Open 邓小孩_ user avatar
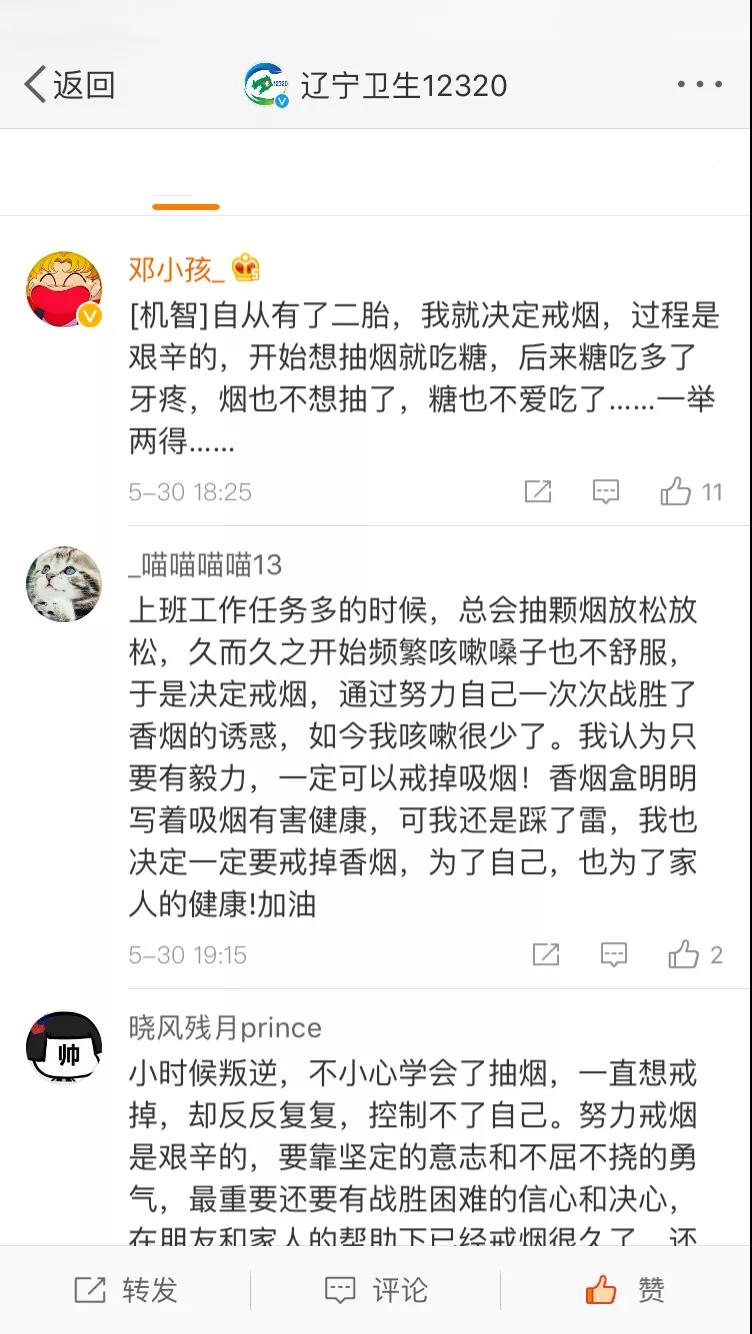Screen dimensions: 752x1334 (x=64, y=289)
